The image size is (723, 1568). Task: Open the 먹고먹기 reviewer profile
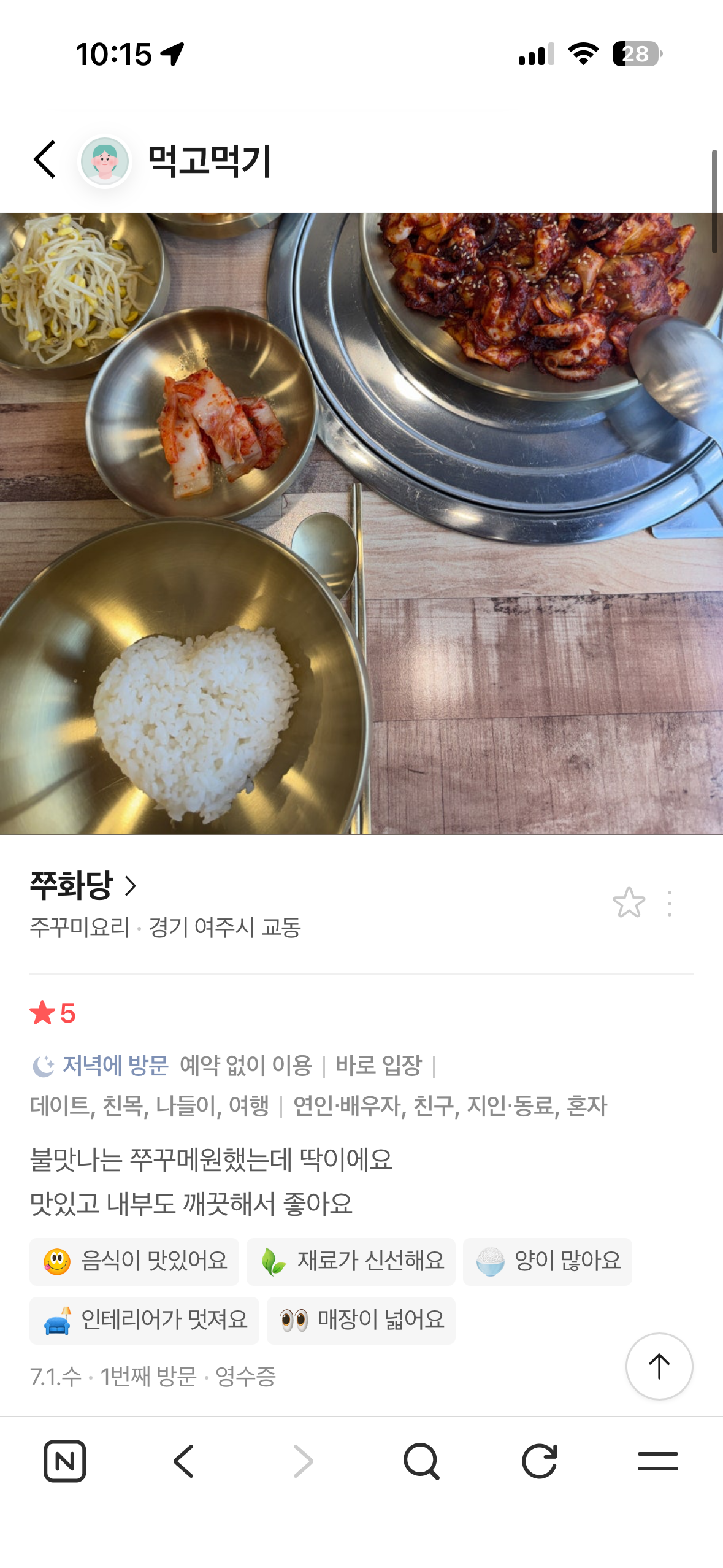(177, 161)
